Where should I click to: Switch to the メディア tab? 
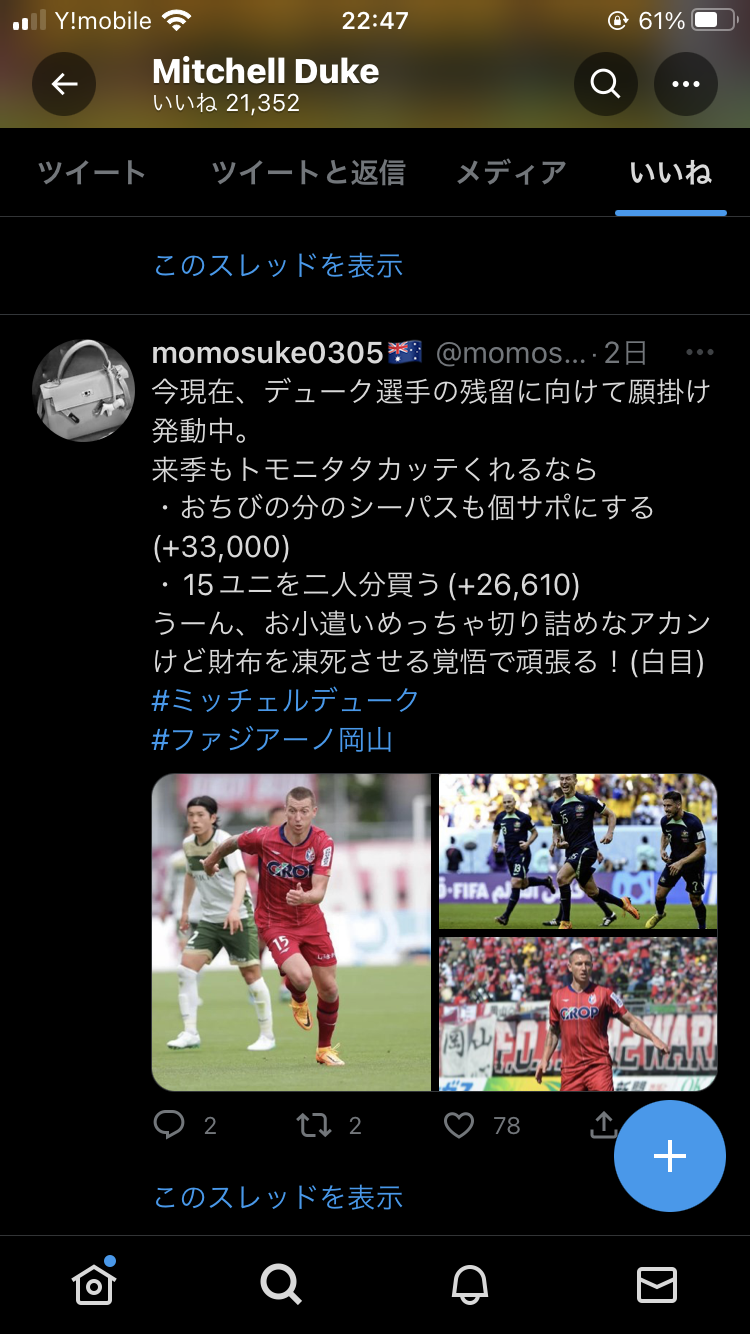point(511,172)
